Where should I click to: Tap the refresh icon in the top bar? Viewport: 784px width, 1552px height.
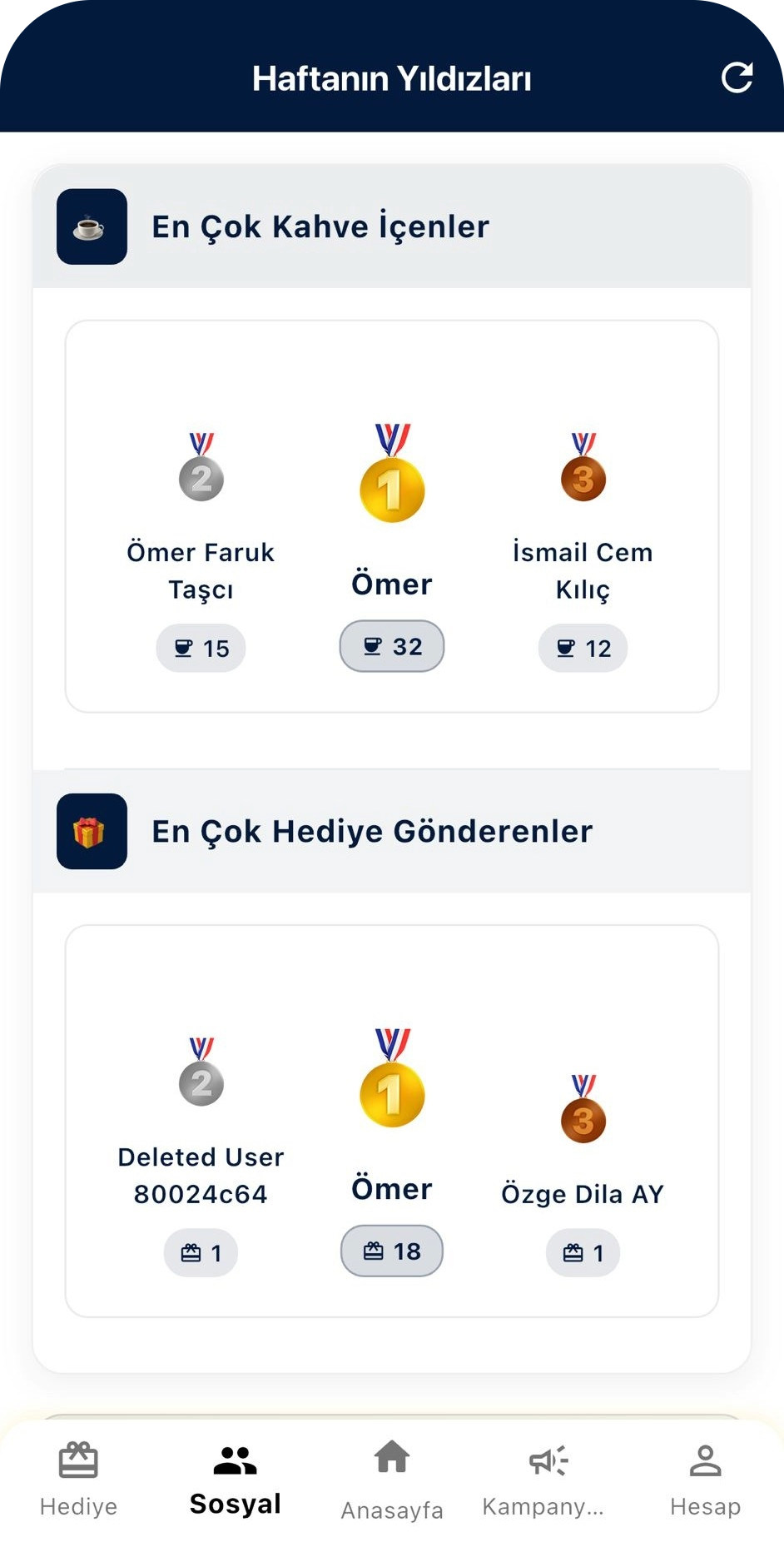click(x=736, y=77)
